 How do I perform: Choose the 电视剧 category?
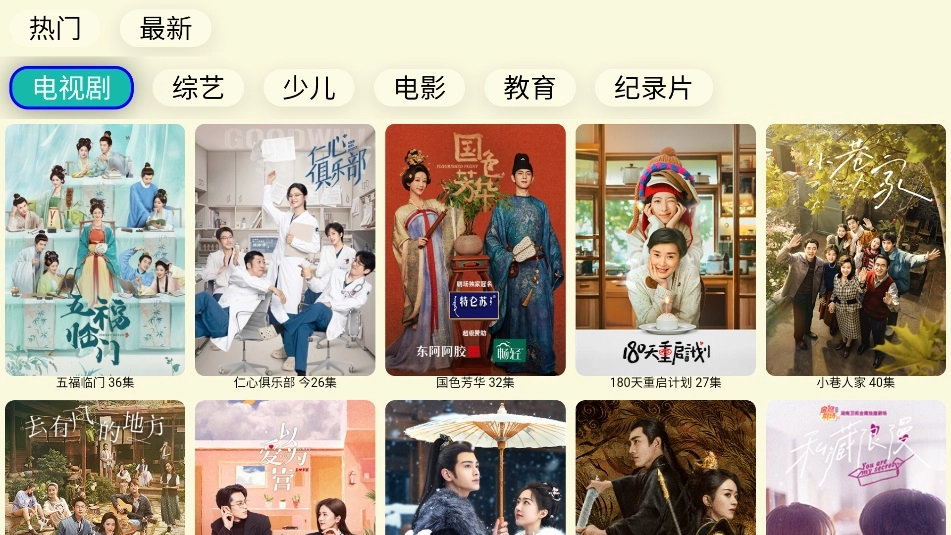coord(71,88)
